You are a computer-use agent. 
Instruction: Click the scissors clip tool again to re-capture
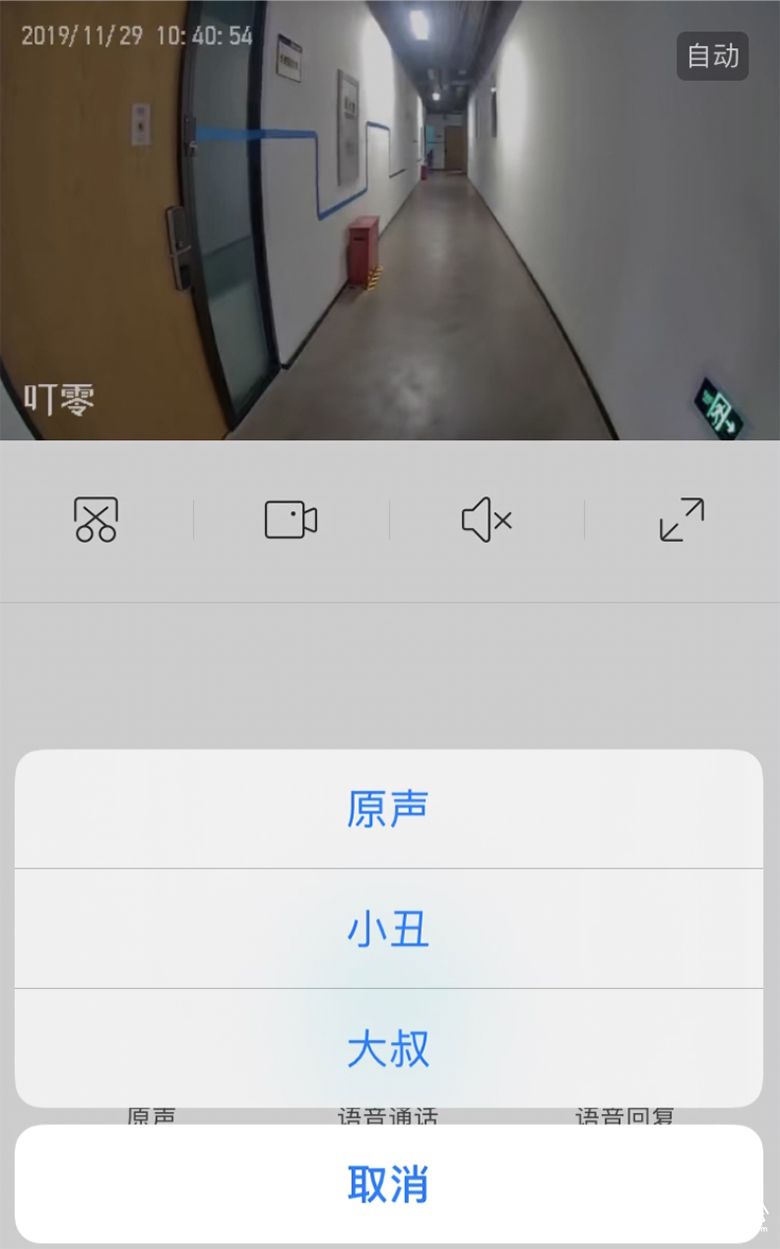coord(97,517)
